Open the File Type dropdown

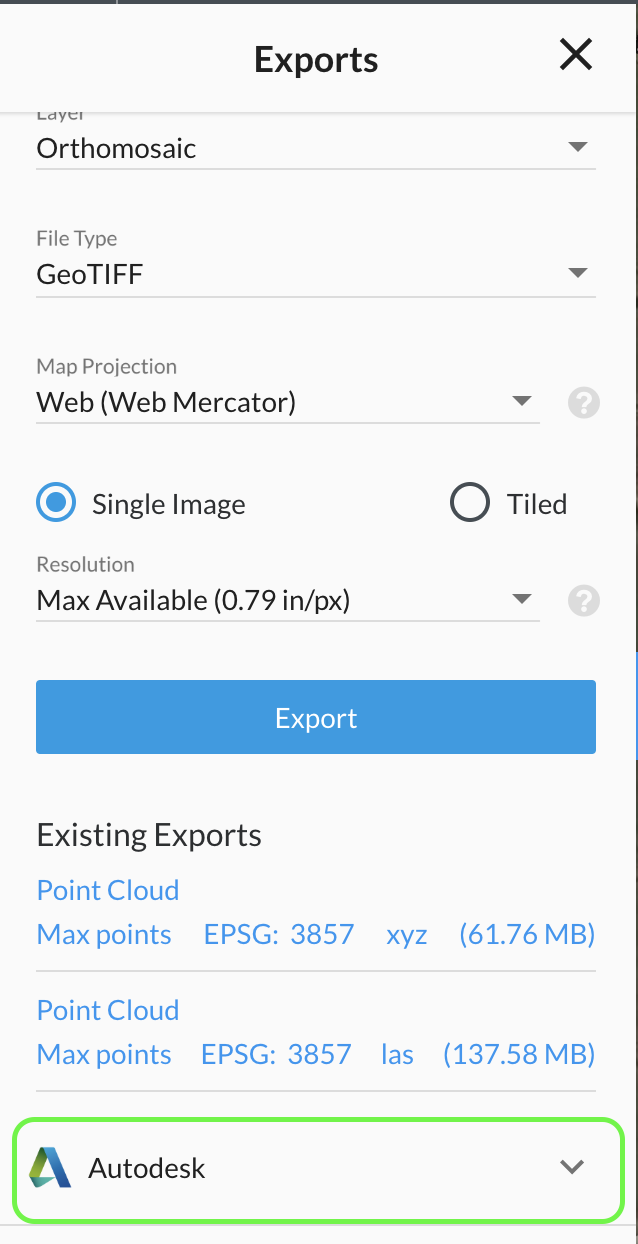tap(315, 273)
